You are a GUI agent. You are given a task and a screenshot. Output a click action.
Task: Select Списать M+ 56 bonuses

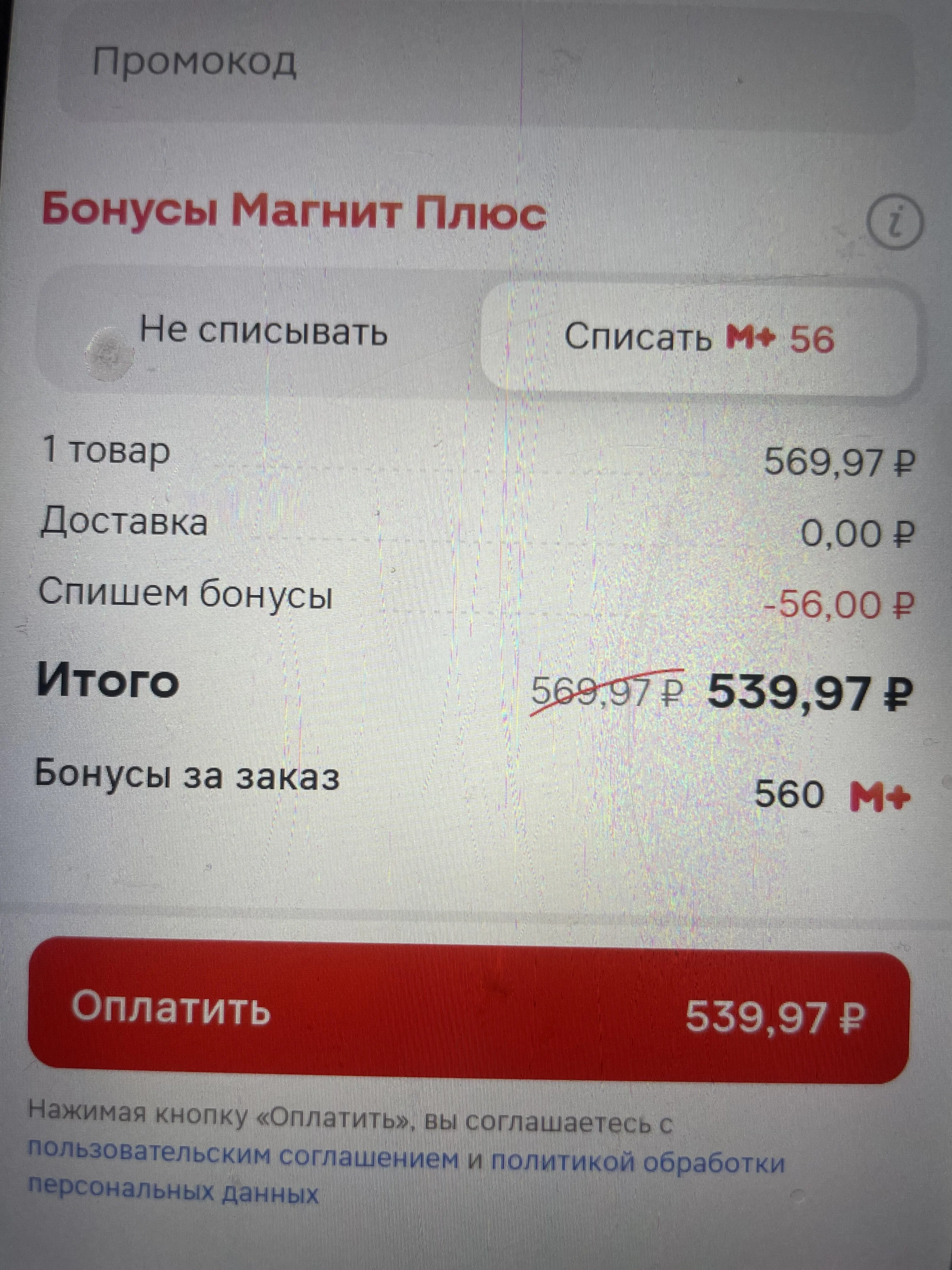[x=701, y=339]
